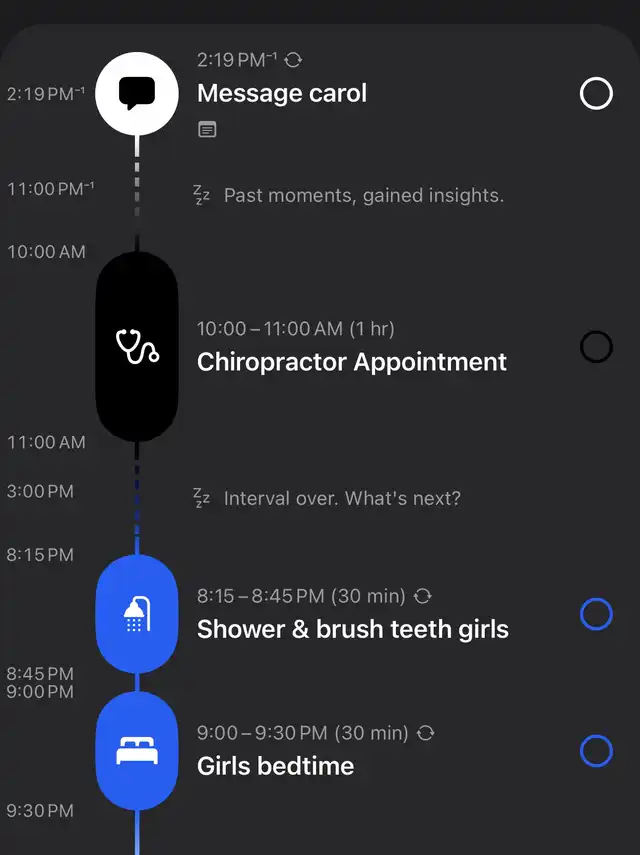Viewport: 640px width, 855px height.
Task: Tap the 'Past moments, gained insights' gap
Action: [363, 195]
